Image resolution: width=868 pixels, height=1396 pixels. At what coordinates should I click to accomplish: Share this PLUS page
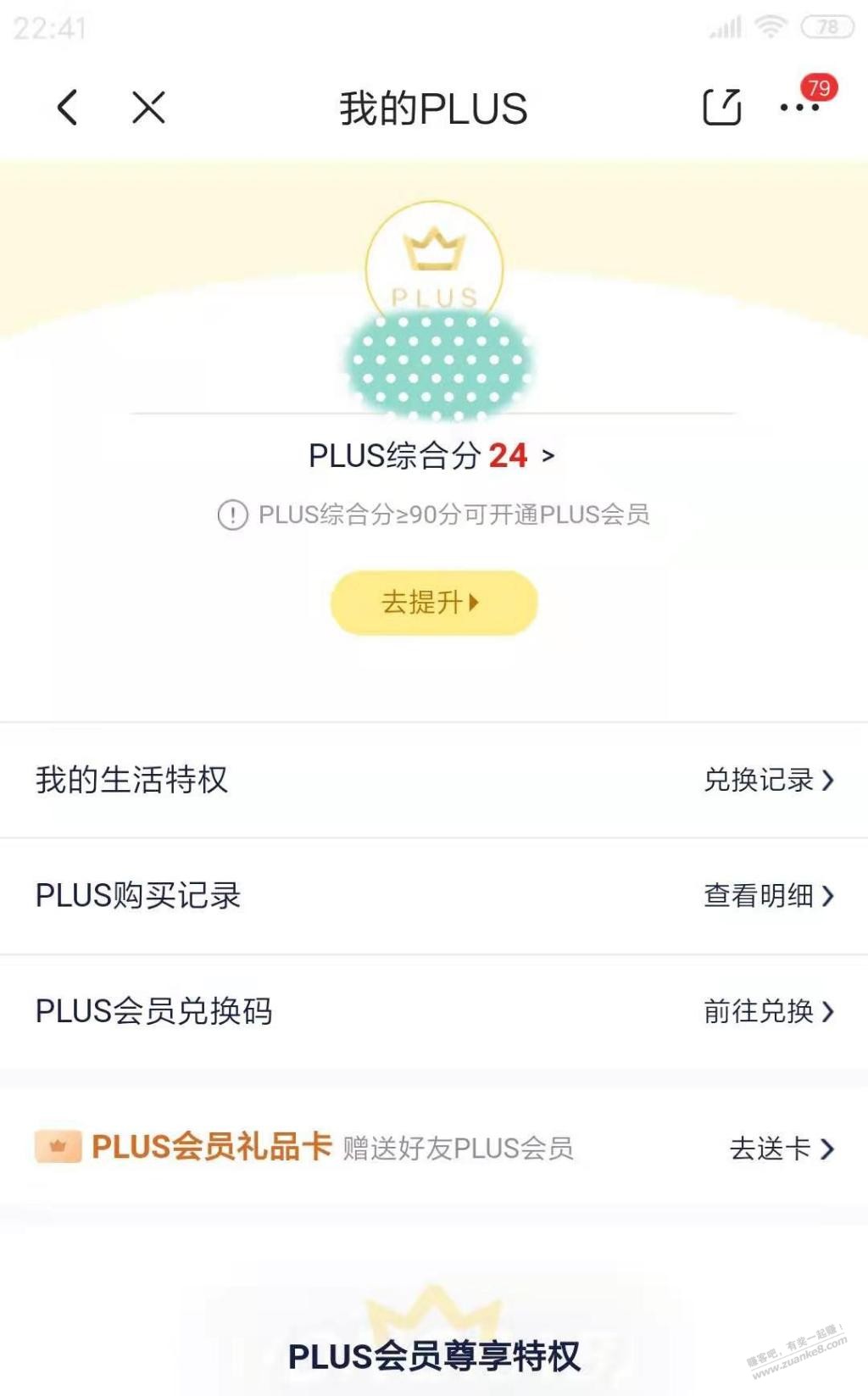click(x=721, y=108)
